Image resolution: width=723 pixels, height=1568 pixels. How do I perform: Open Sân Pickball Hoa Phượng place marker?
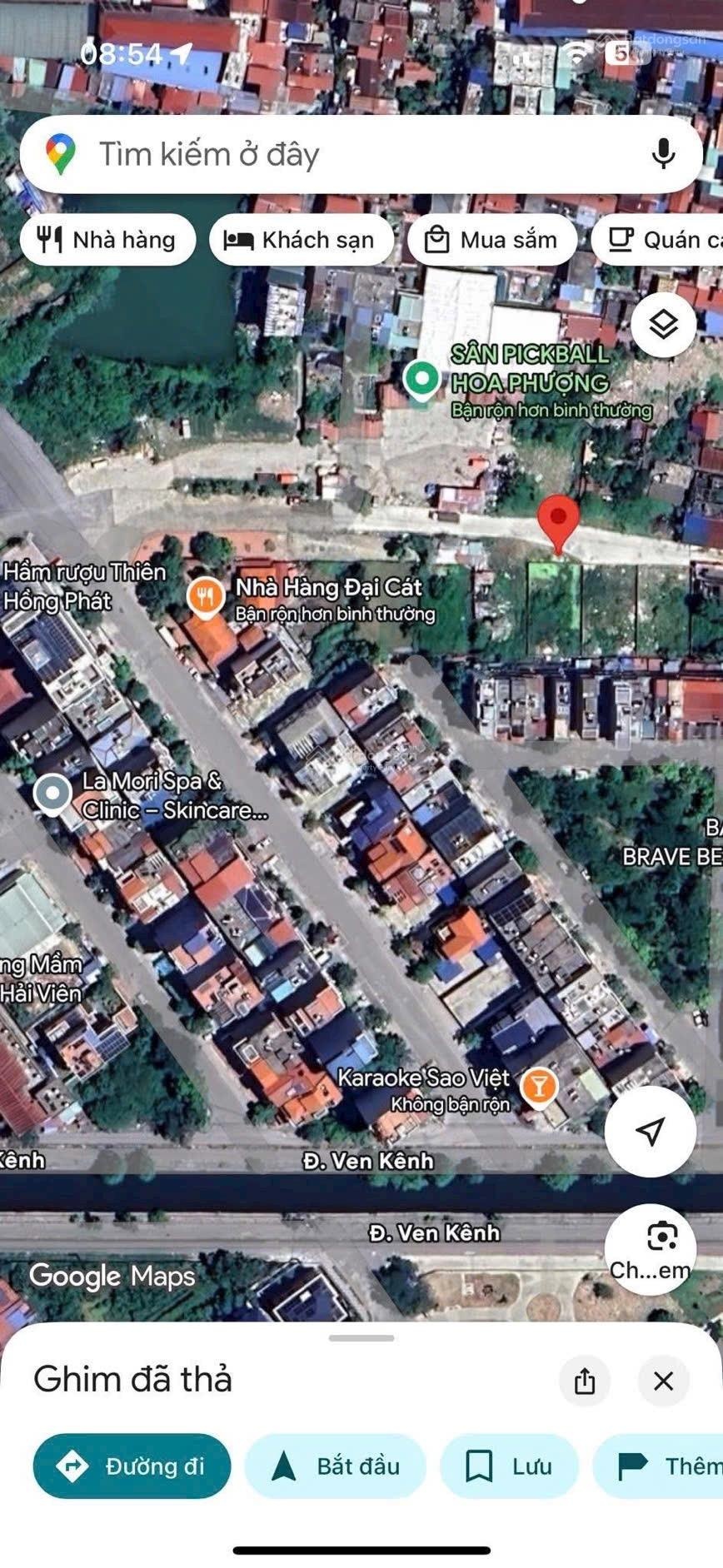pyautogui.click(x=422, y=380)
